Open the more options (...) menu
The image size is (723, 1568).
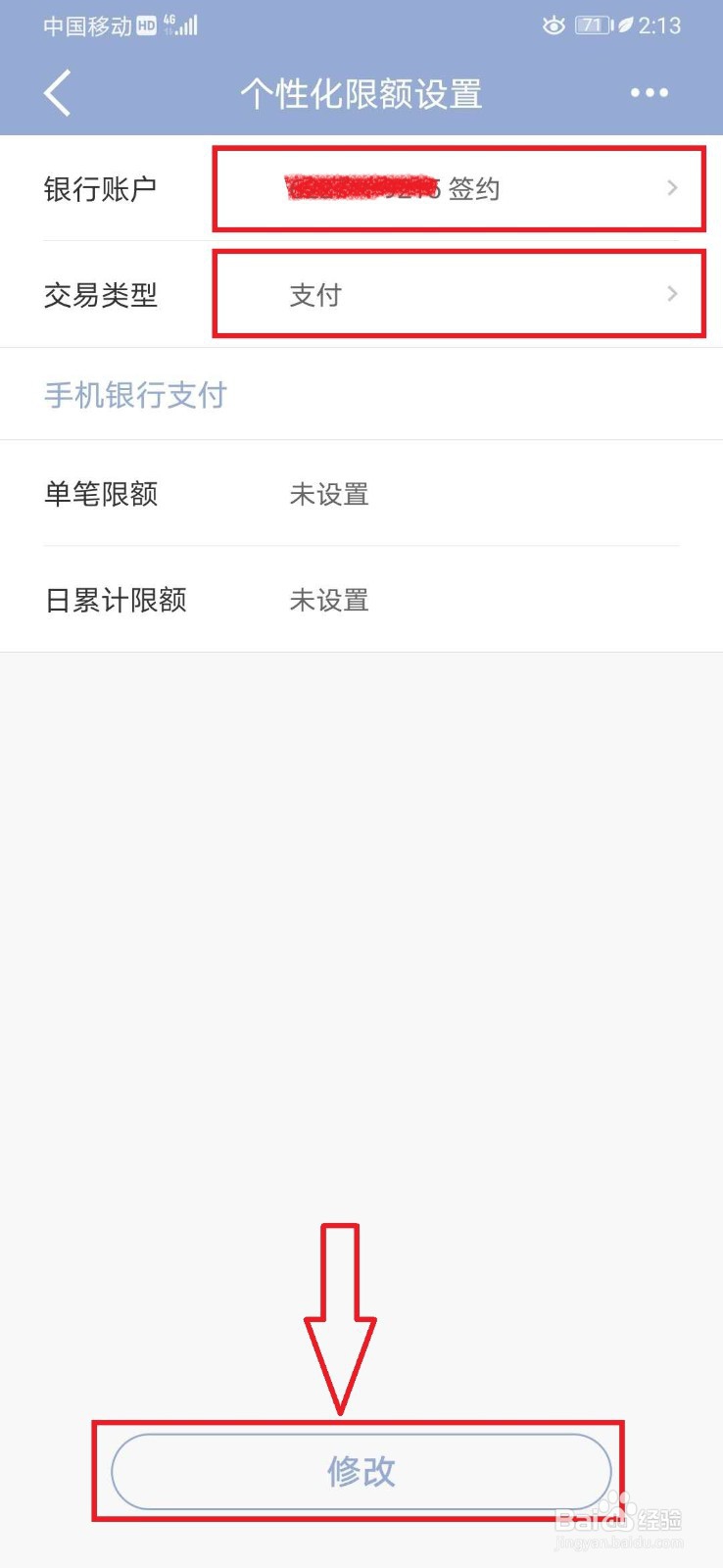(650, 92)
